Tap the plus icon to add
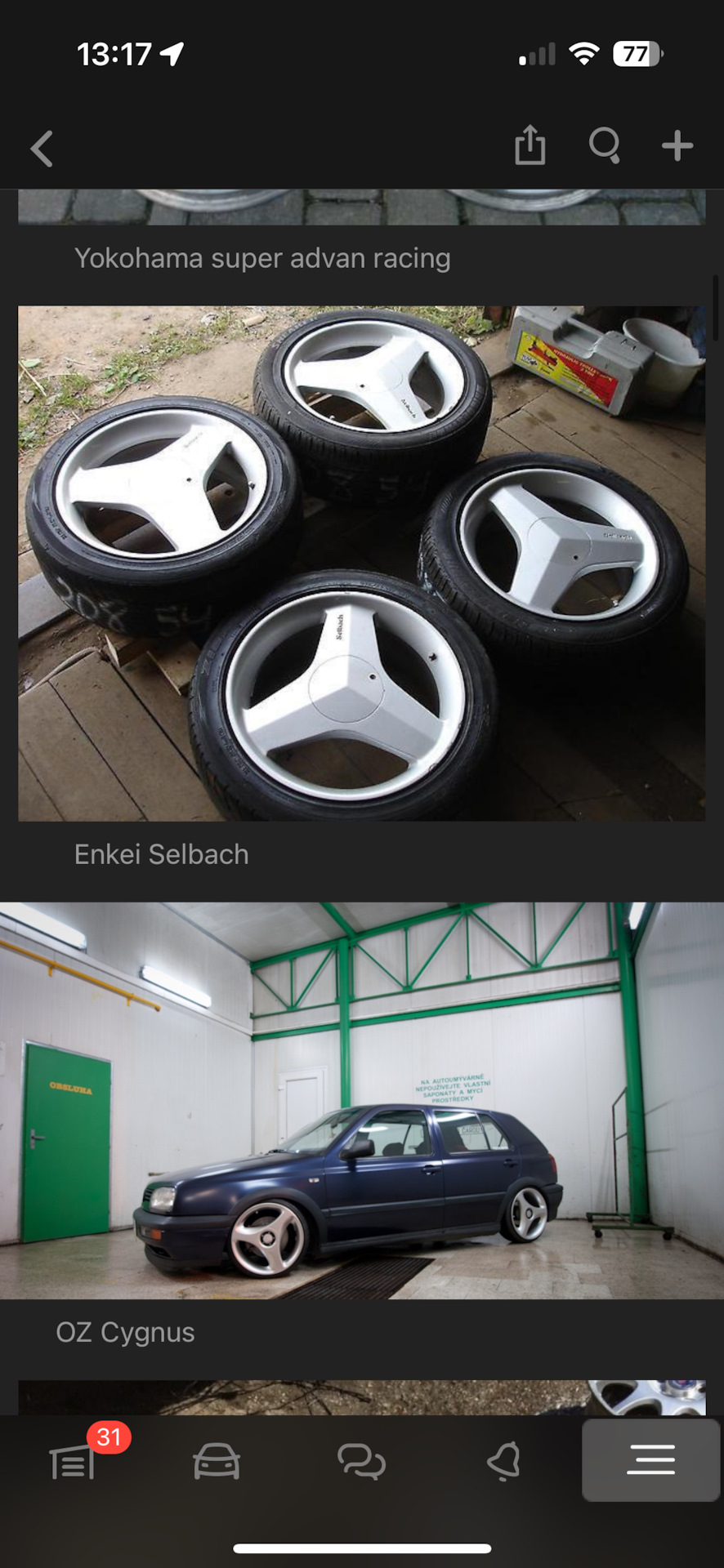 click(677, 146)
